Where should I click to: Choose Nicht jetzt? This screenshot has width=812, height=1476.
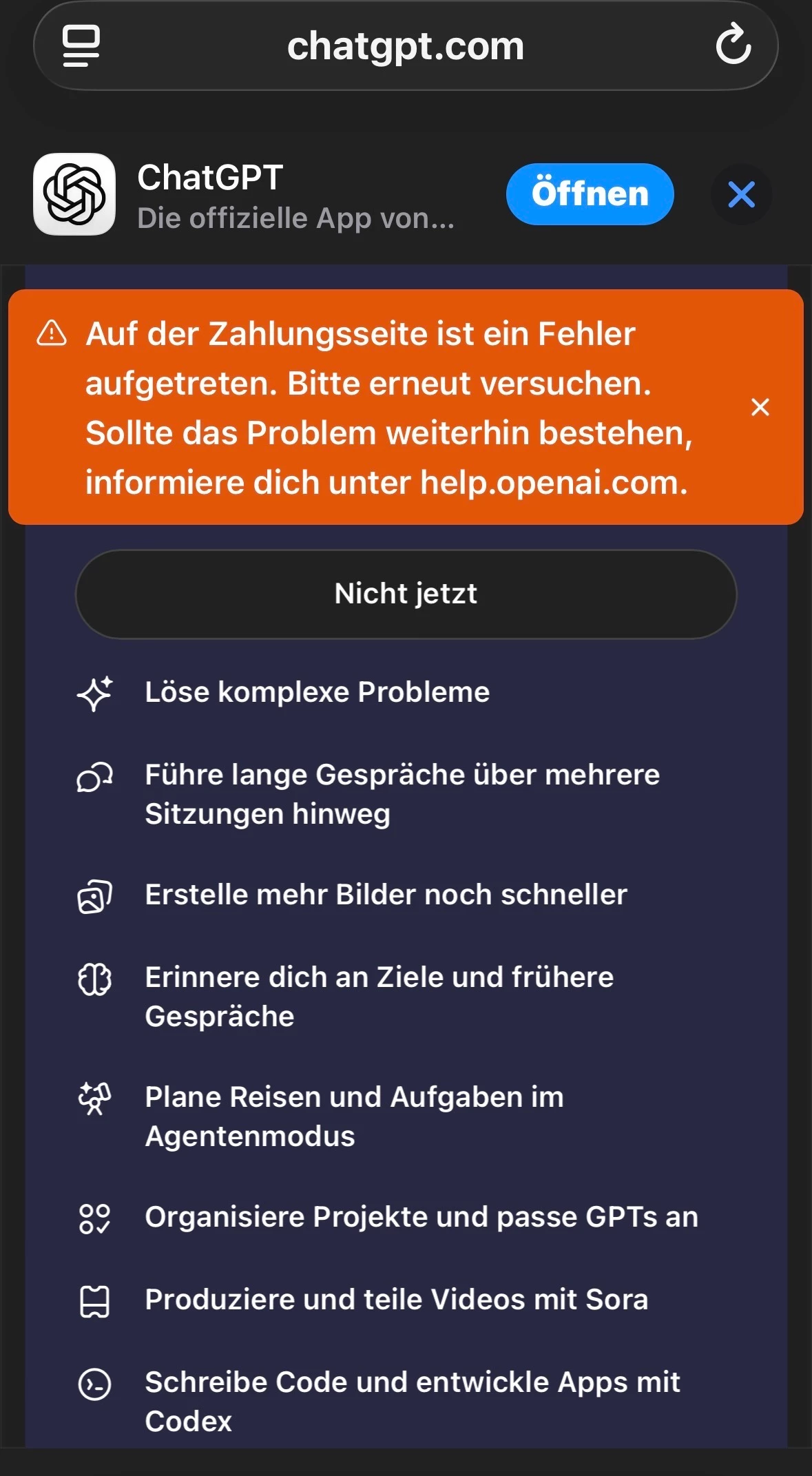(x=406, y=594)
